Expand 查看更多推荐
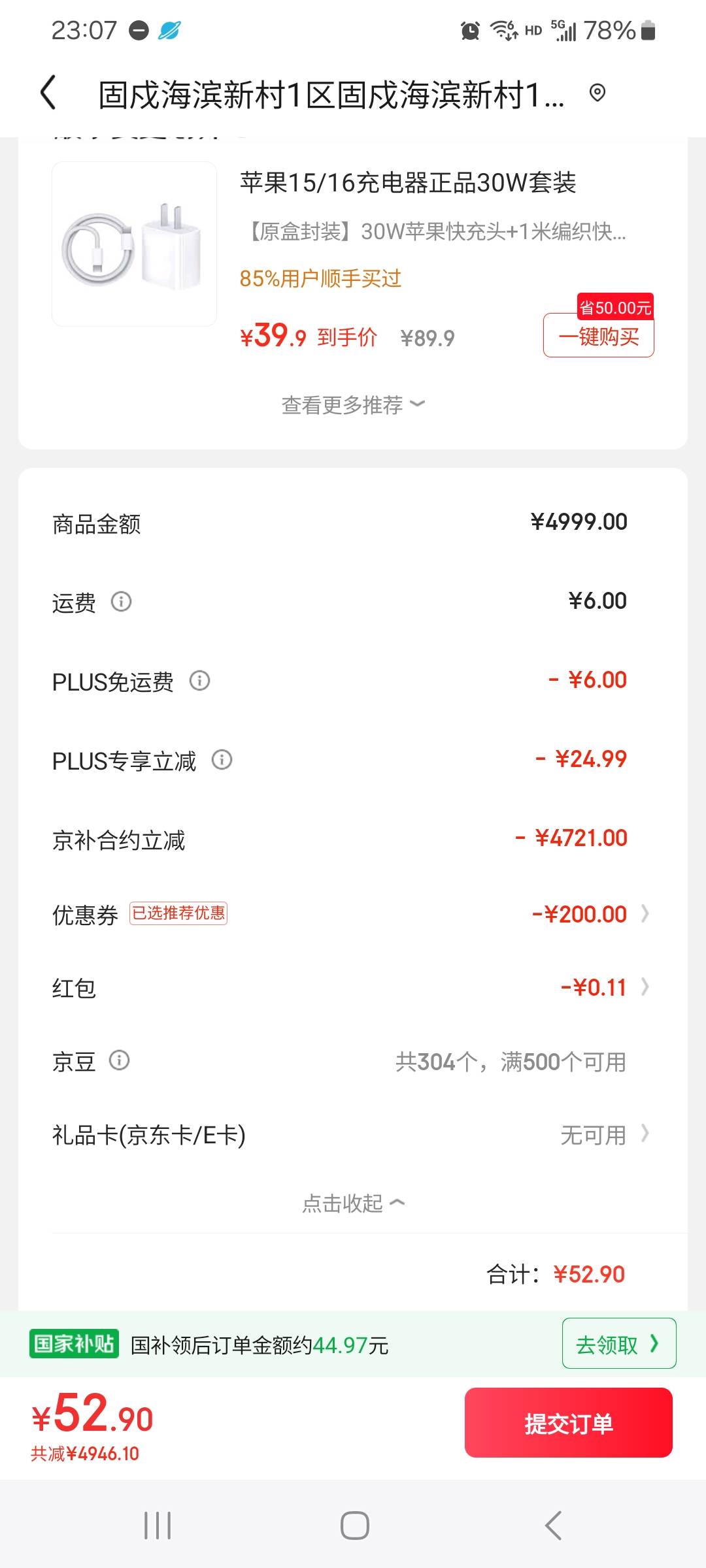This screenshot has width=706, height=1568. 353,405
